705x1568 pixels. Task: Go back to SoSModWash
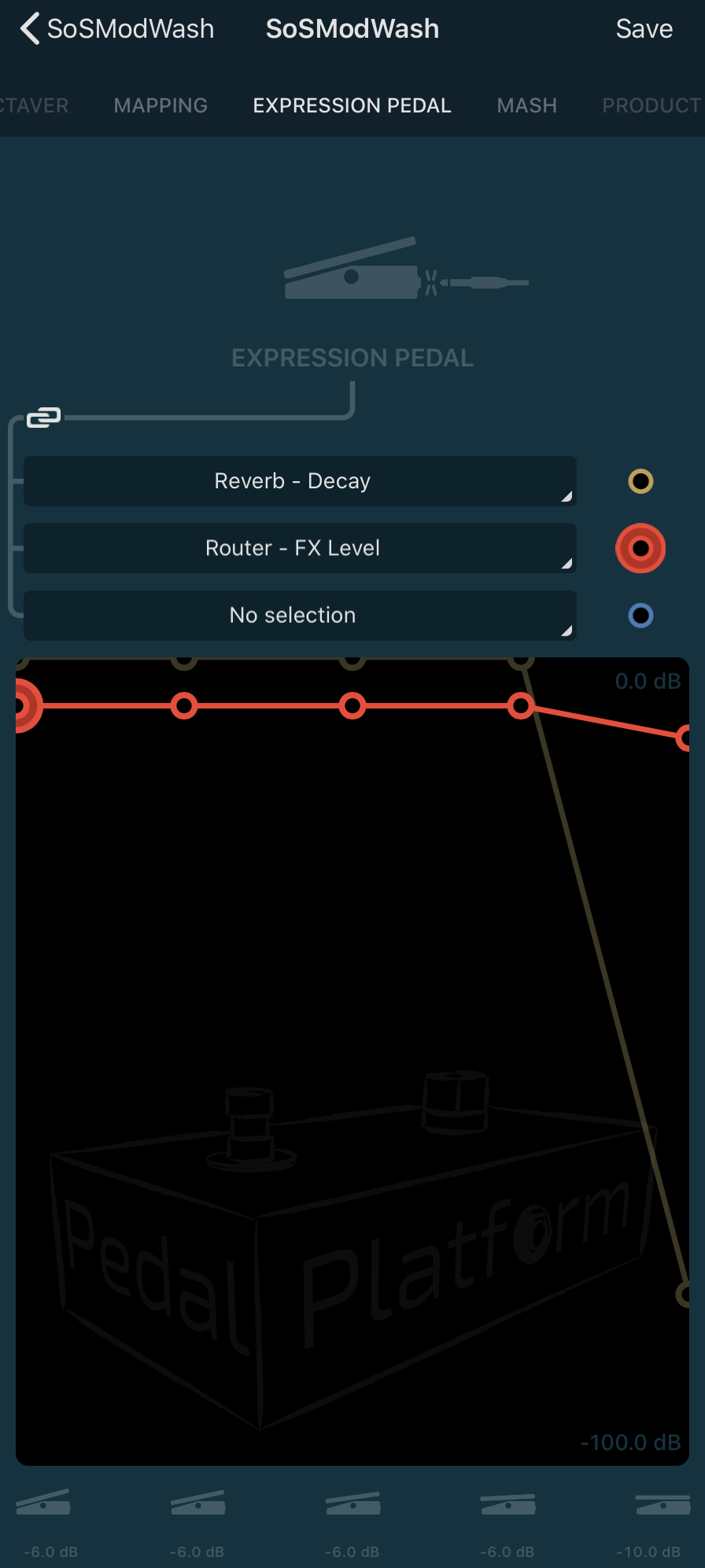tap(118, 29)
